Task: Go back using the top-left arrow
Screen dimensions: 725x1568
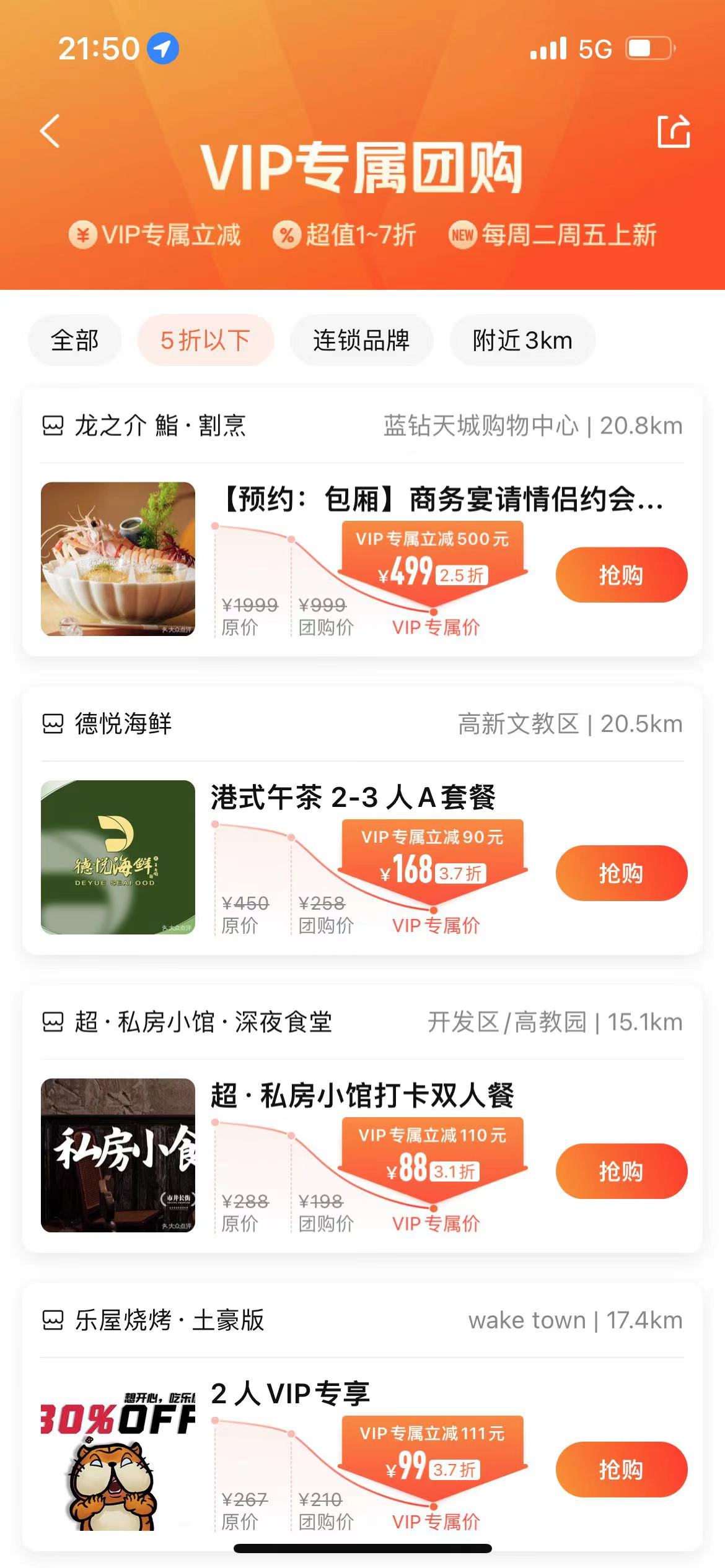Action: pos(50,131)
